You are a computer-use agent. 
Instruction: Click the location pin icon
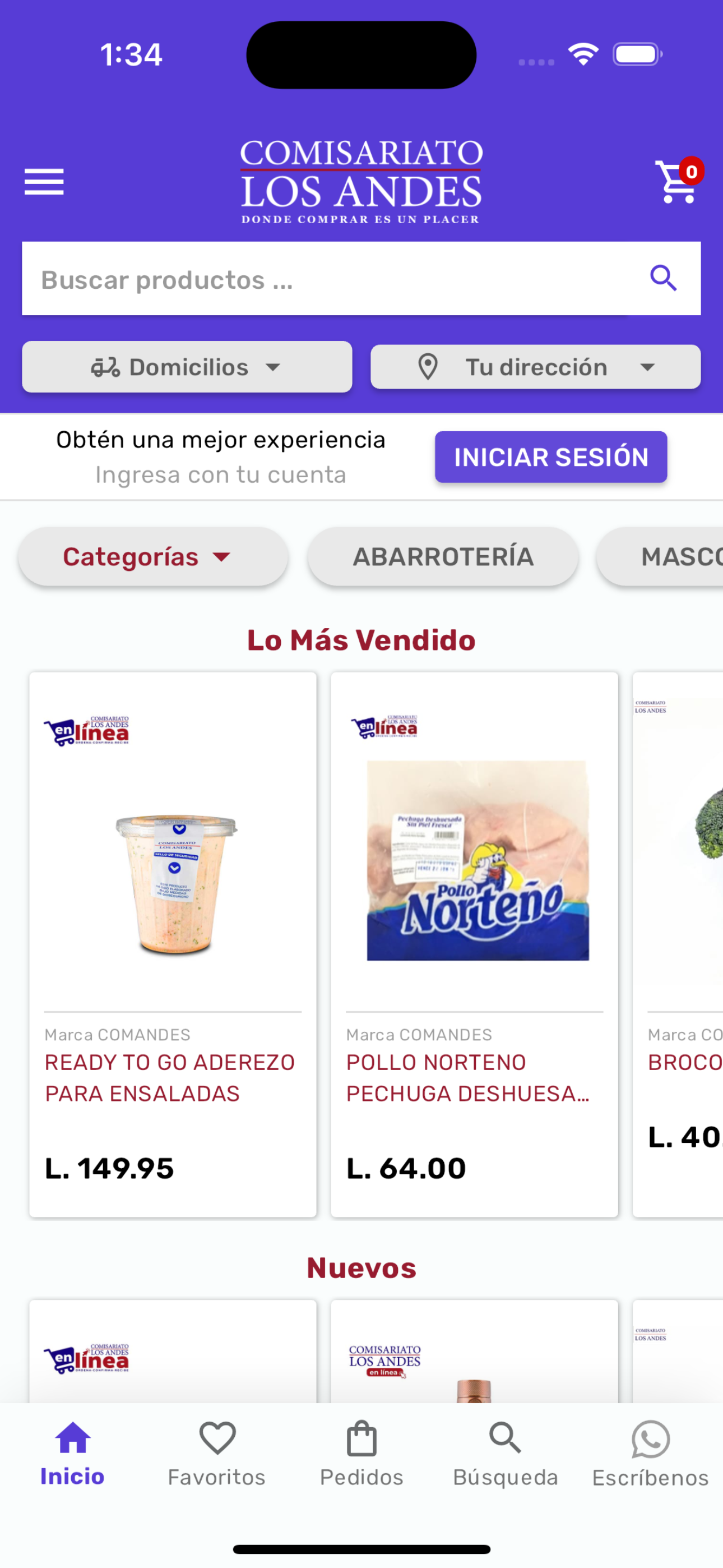428,366
